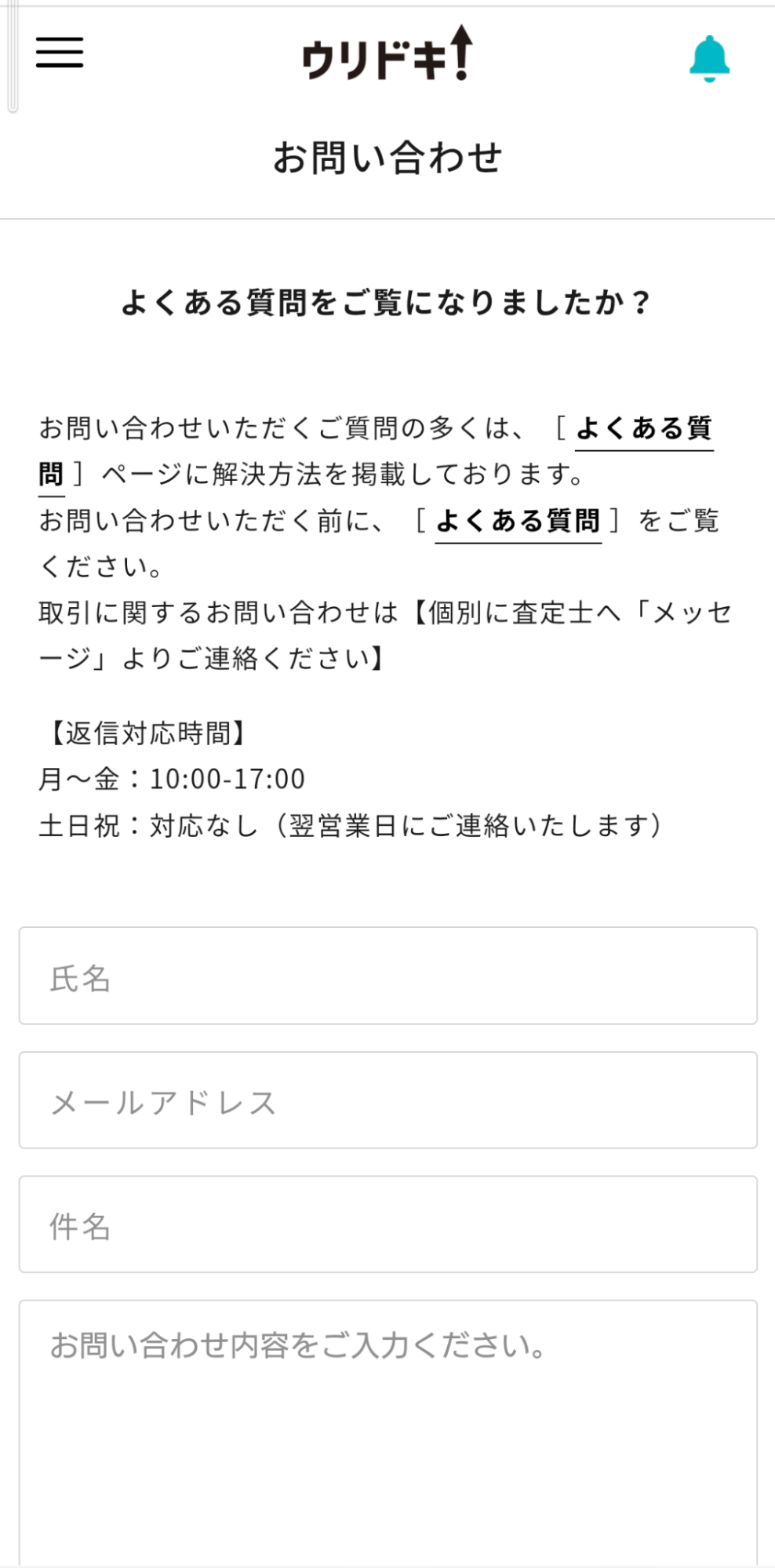The image size is (775, 1568).
Task: Open the hamburger menu
Action: tap(60, 53)
